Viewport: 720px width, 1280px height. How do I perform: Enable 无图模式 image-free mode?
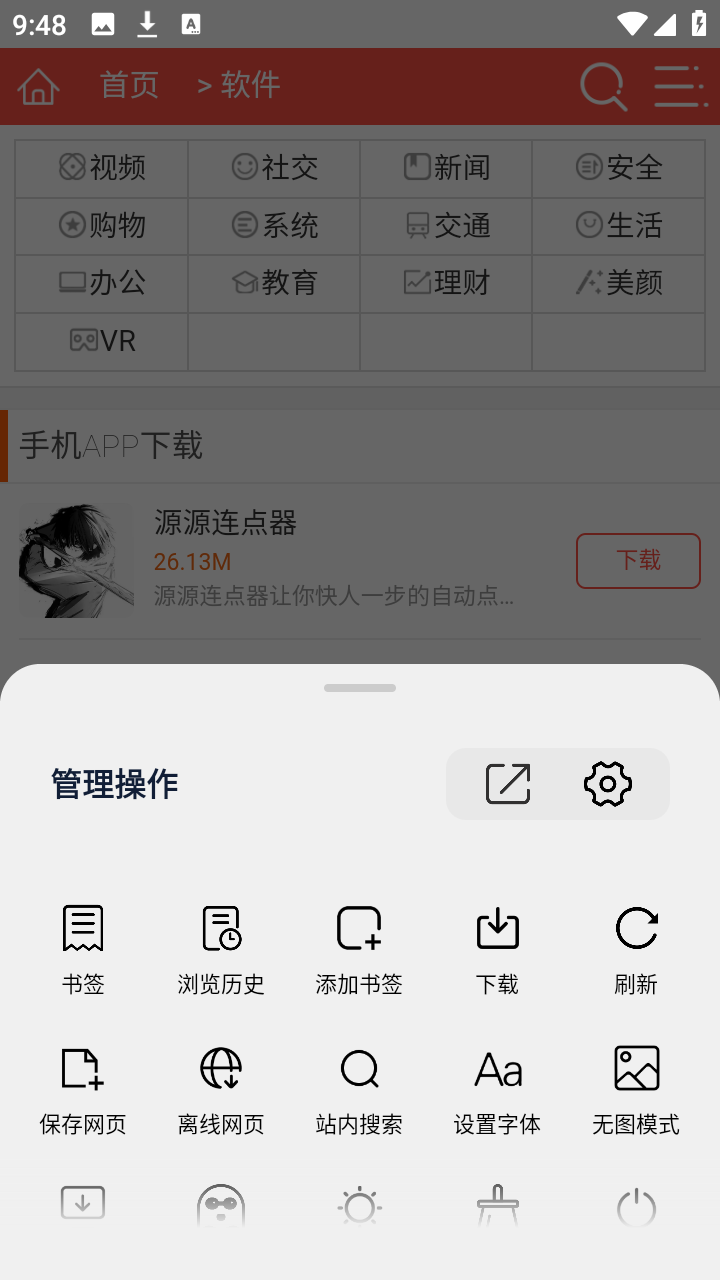tap(636, 1085)
